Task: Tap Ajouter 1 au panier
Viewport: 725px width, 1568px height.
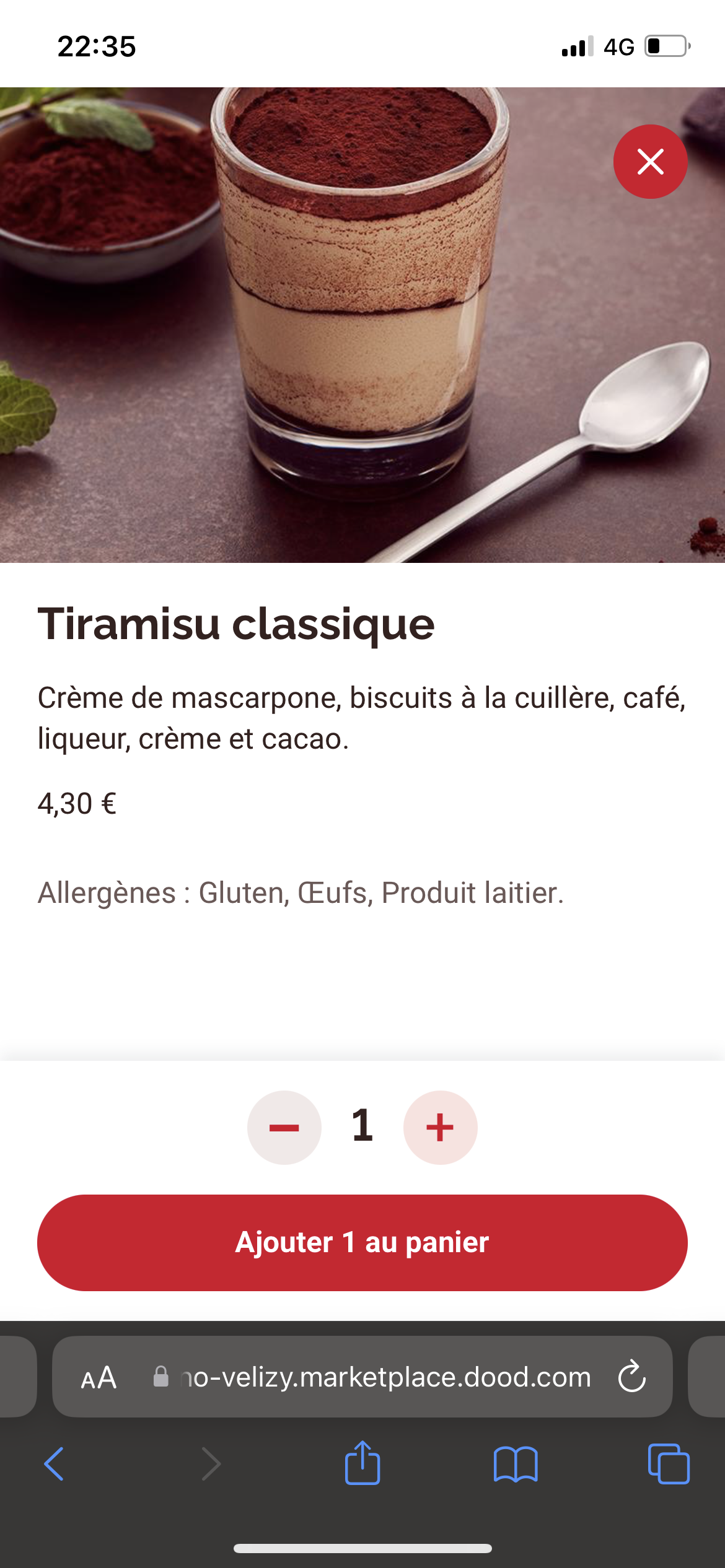Action: pyautogui.click(x=362, y=1242)
